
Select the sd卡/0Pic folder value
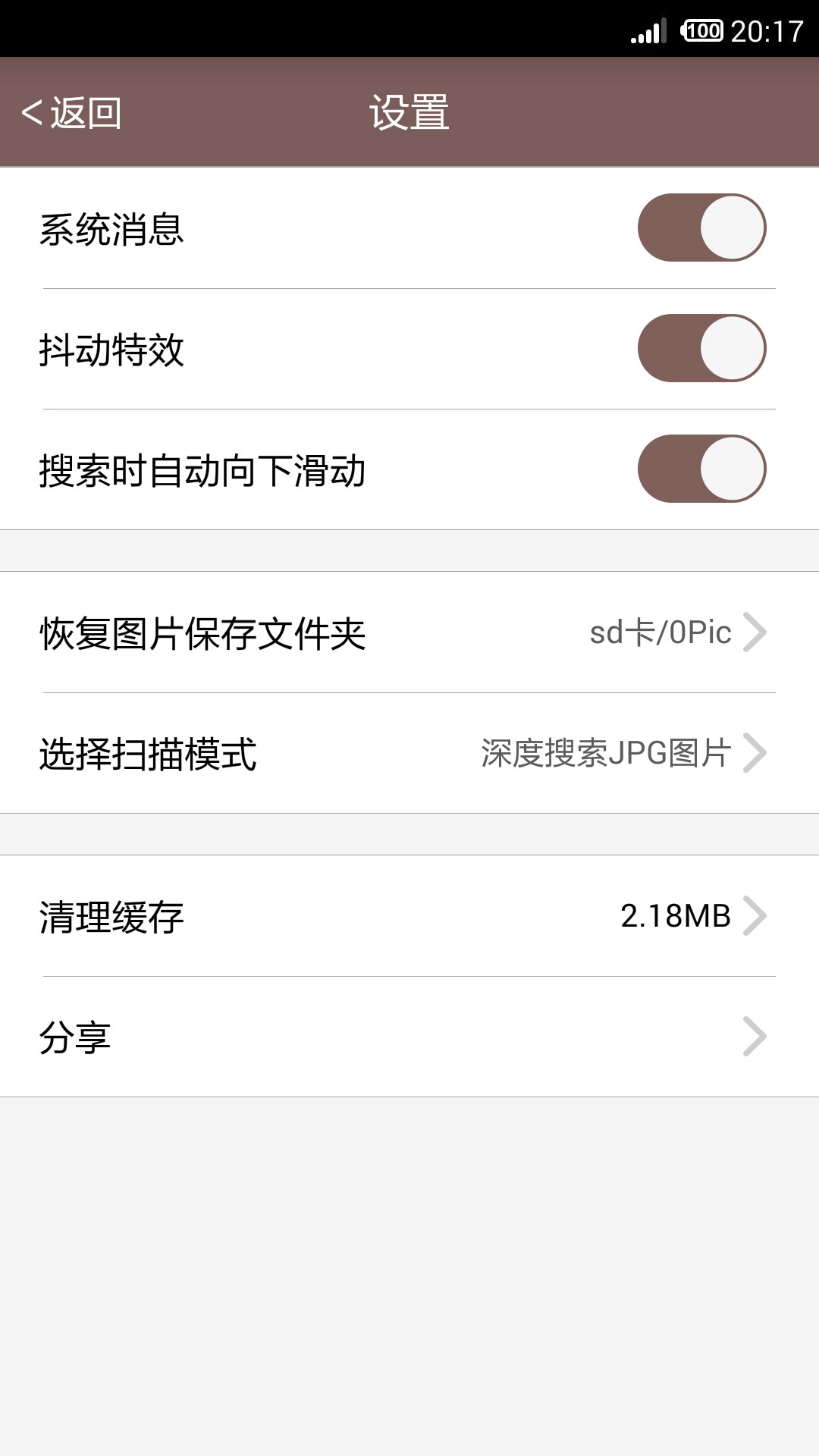click(x=661, y=632)
